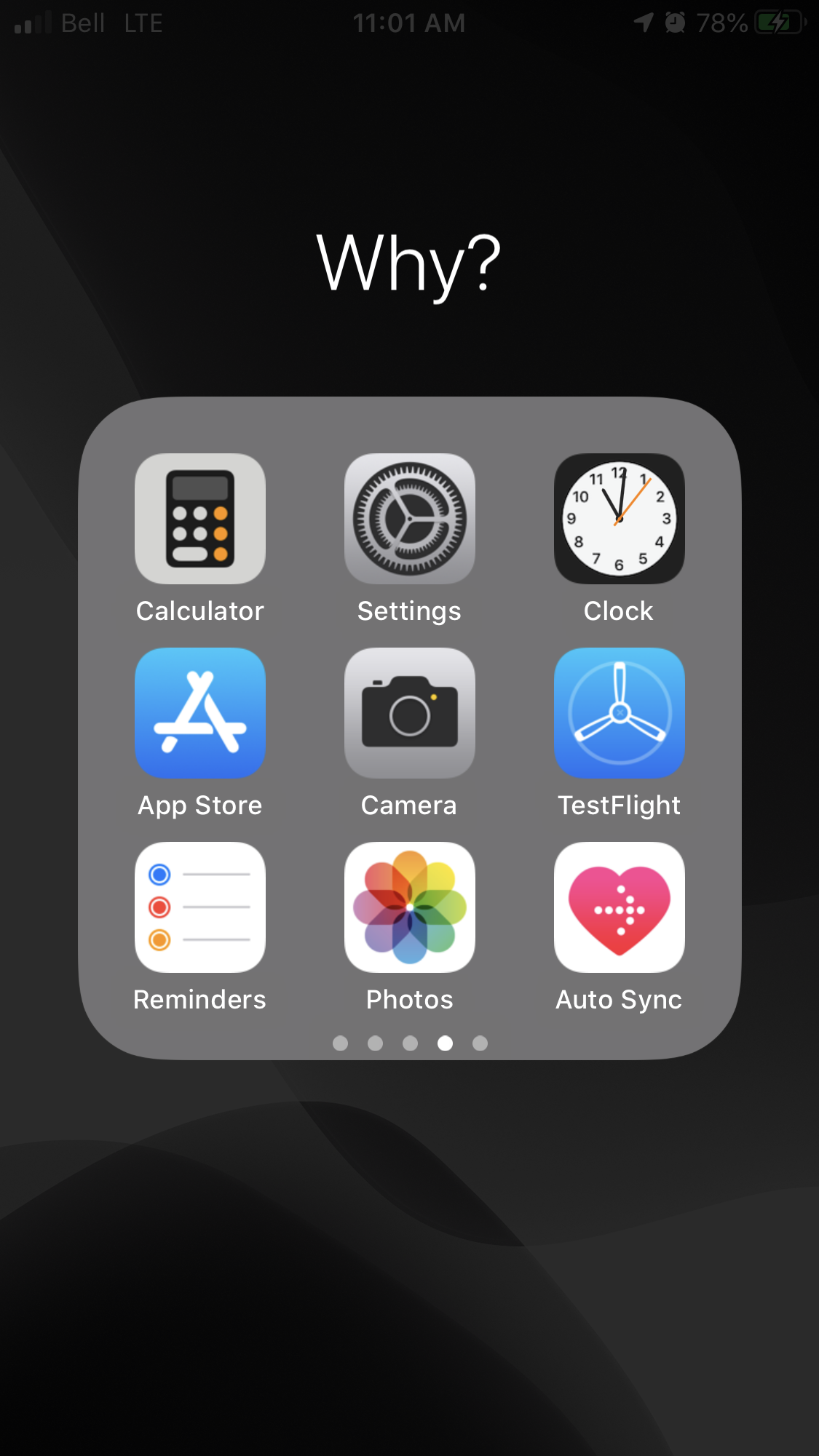The width and height of the screenshot is (819, 1456).
Task: Launch the Photos app
Action: [x=409, y=907]
